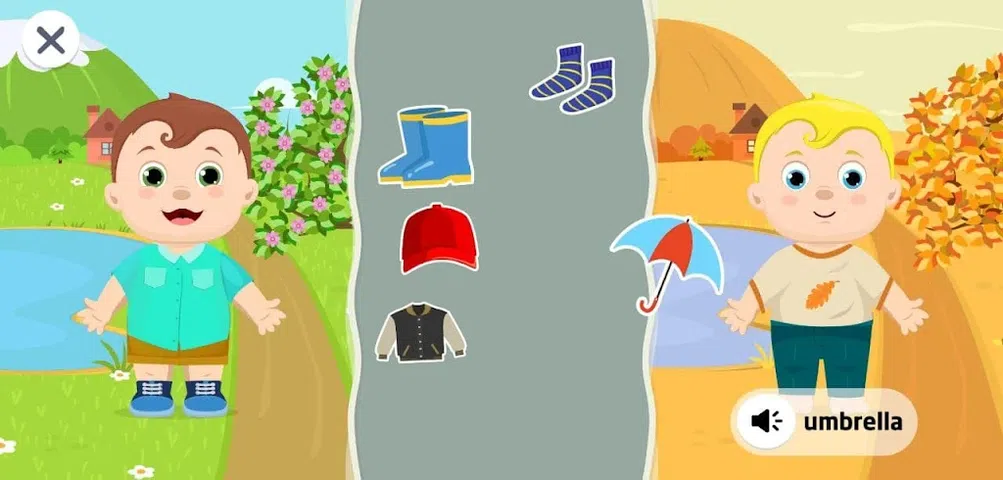
Task: Play the umbrella word audio
Action: click(x=767, y=422)
